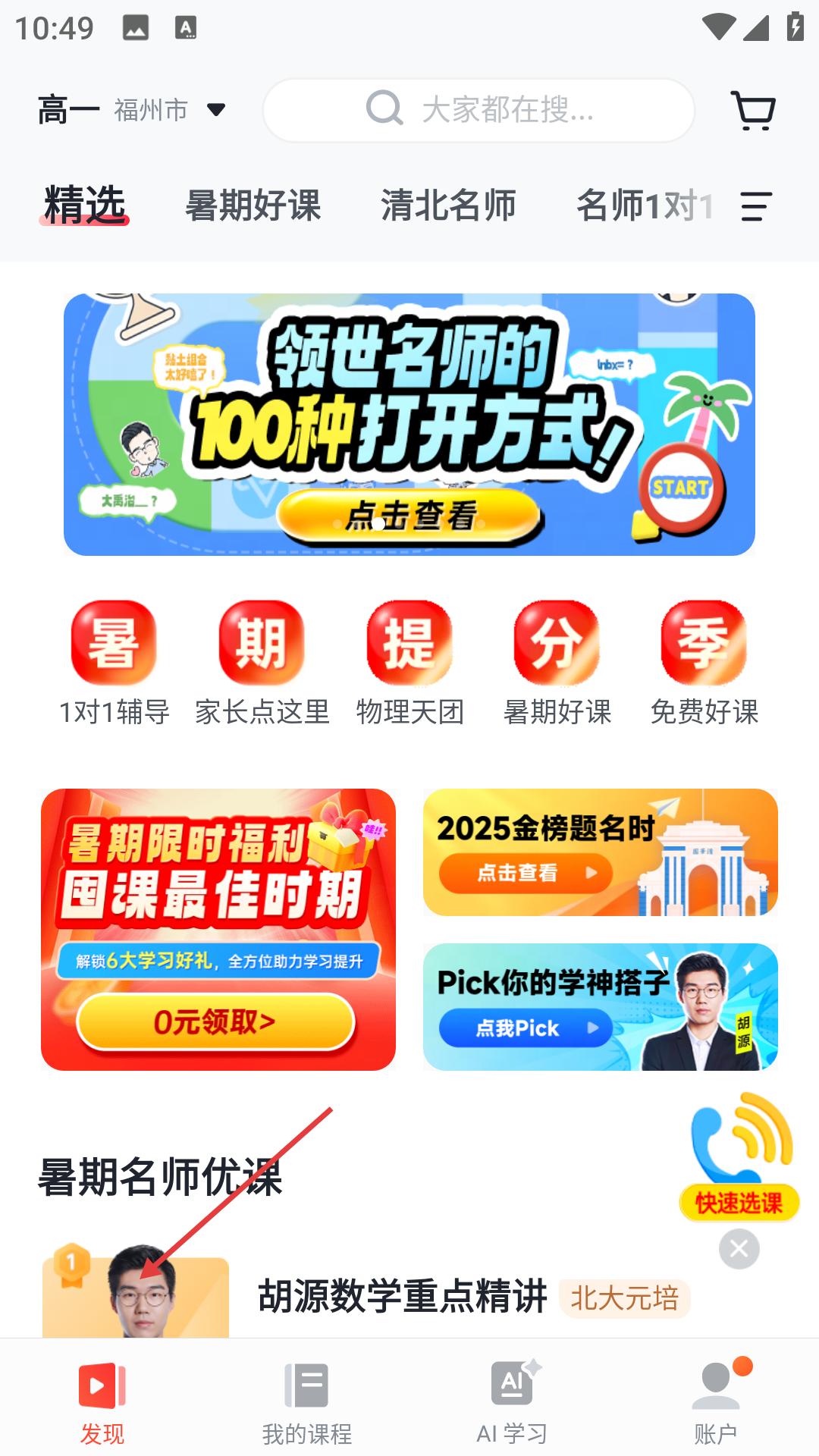Dismiss the 快速选课 floating button
Viewport: 819px width, 1456px height.
[x=739, y=1249]
